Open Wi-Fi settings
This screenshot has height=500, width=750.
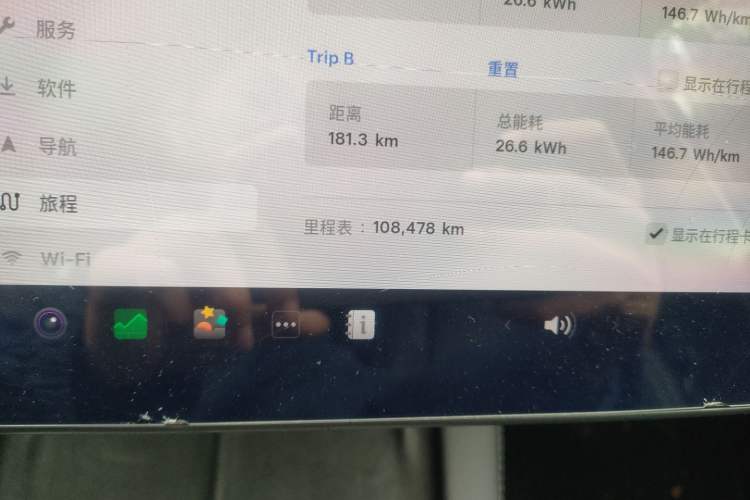click(64, 259)
